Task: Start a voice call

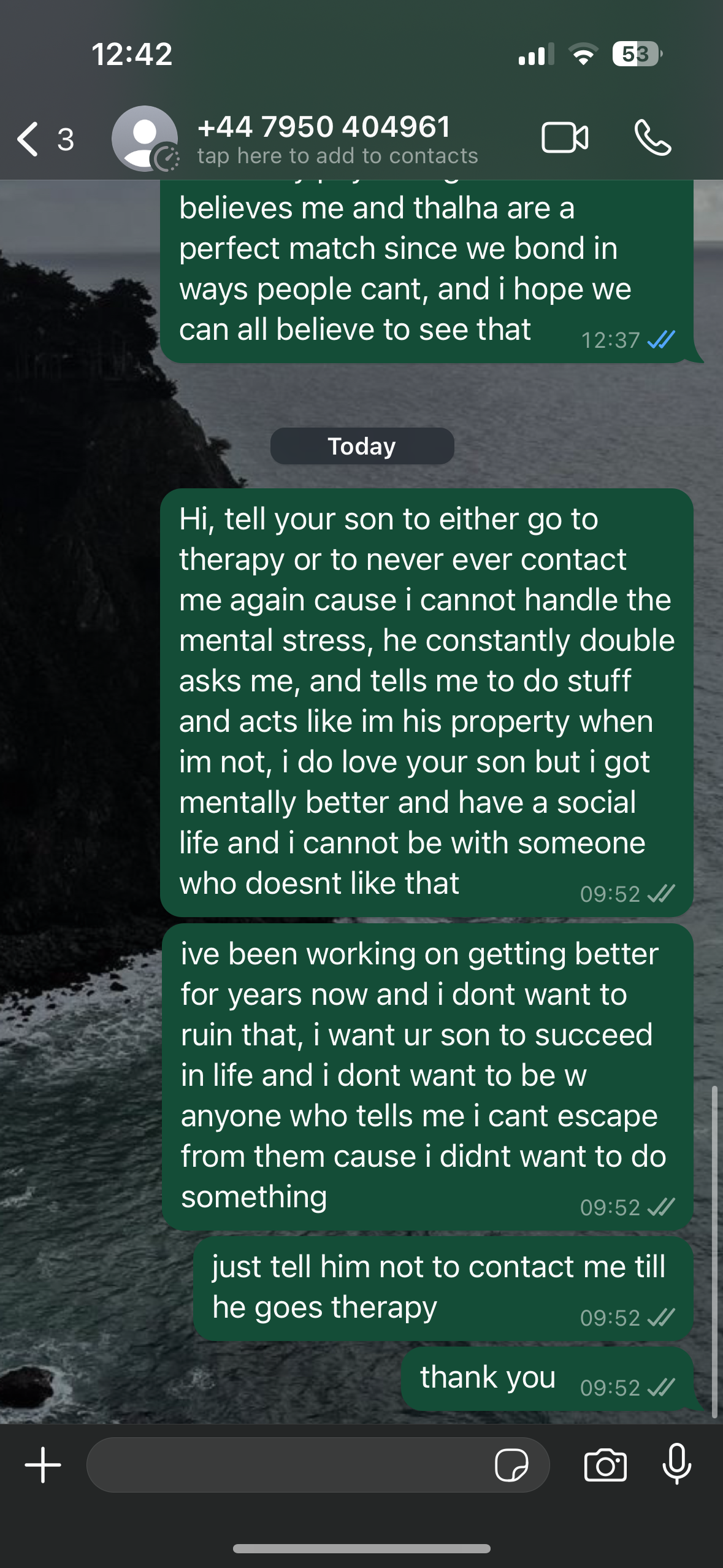Action: pos(652,137)
